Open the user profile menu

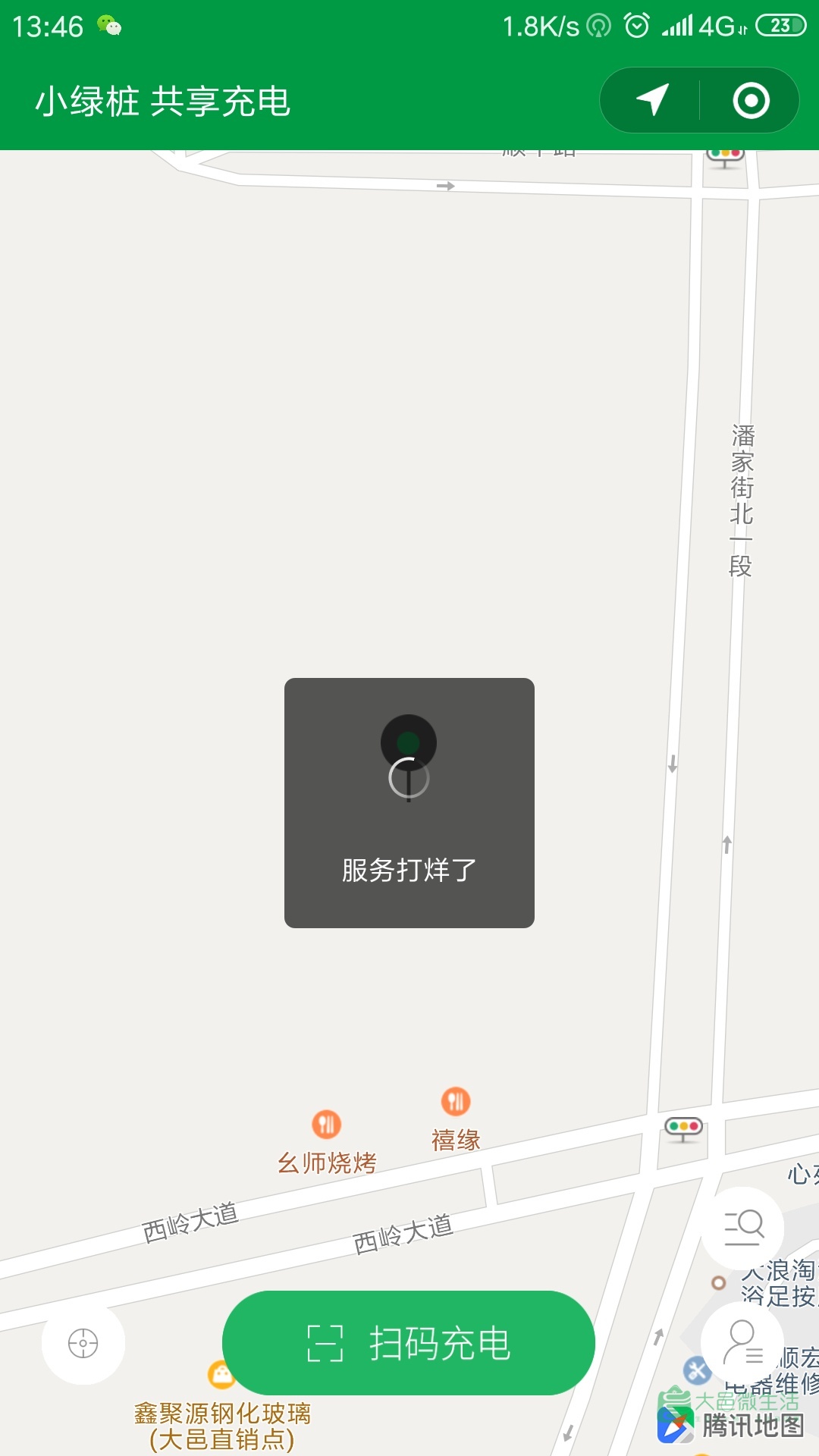click(x=742, y=1344)
